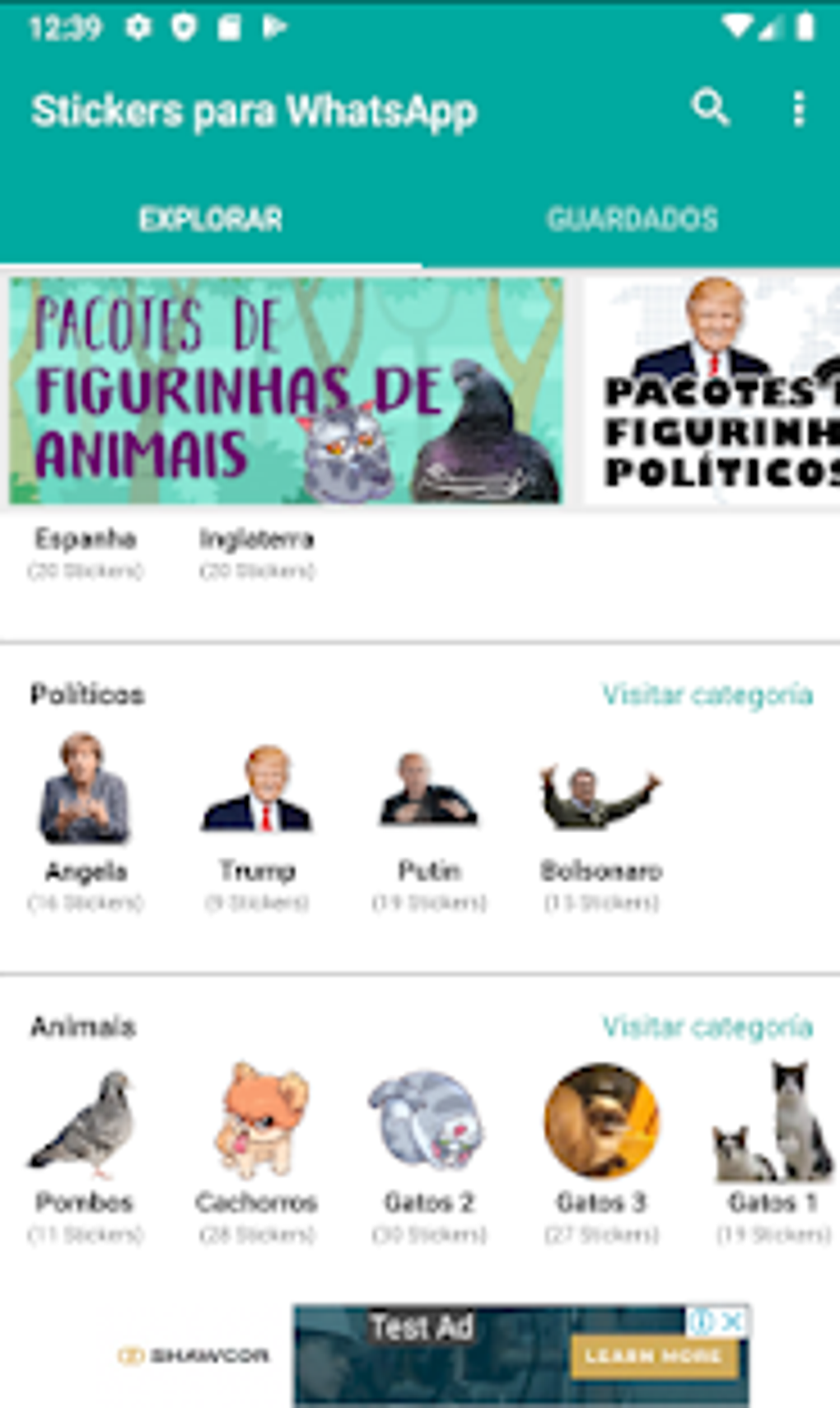Image resolution: width=840 pixels, height=1408 pixels.
Task: Visit the Politicos category link
Action: [707, 693]
